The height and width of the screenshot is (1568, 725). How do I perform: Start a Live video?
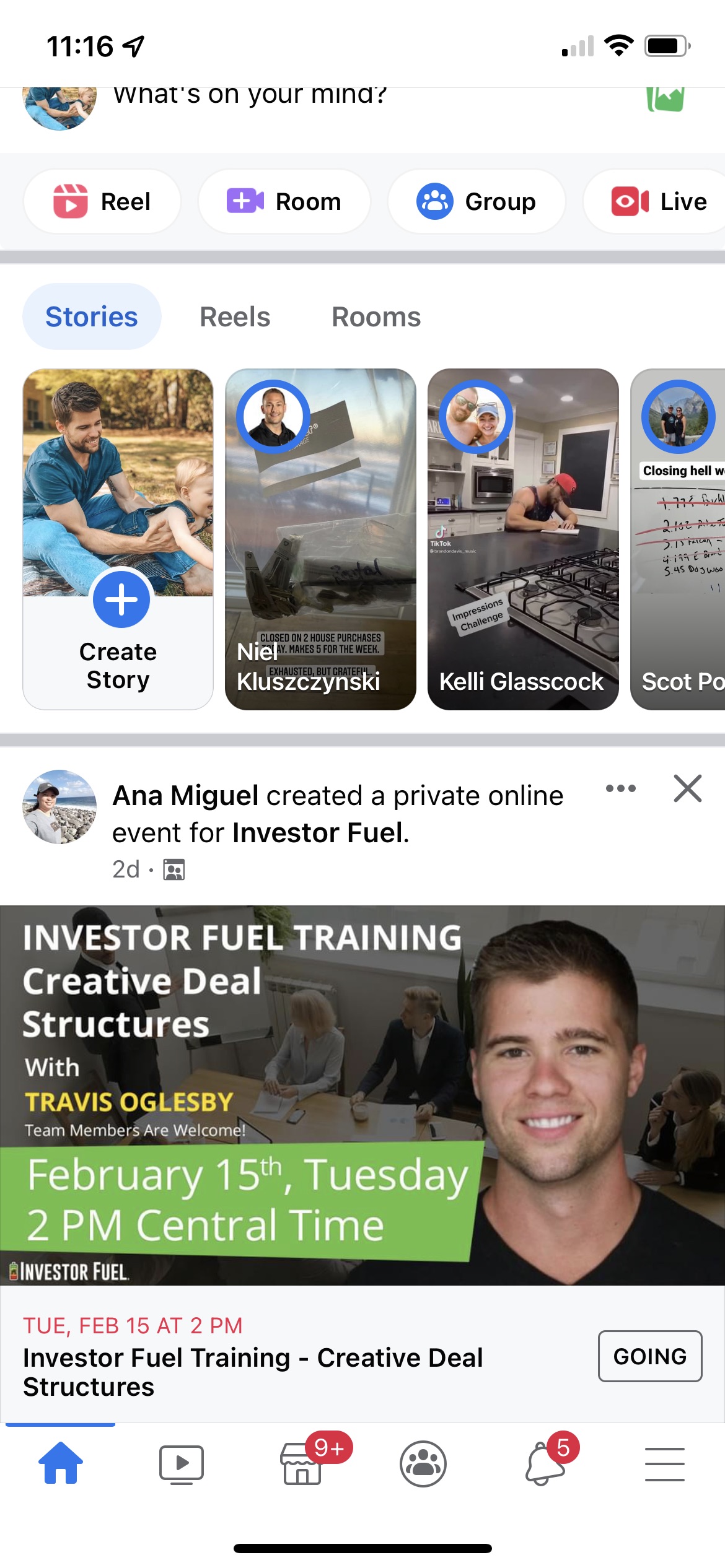pyautogui.click(x=657, y=201)
